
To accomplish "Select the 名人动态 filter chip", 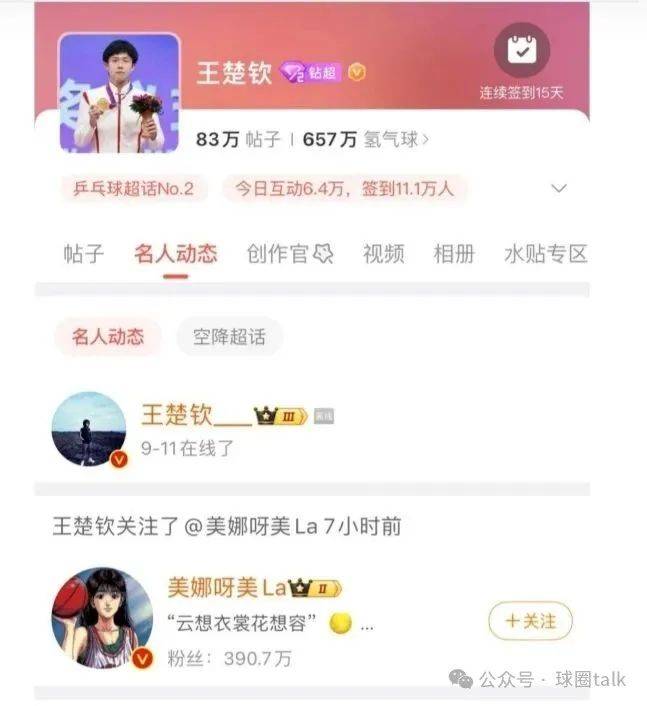I will pyautogui.click(x=107, y=337).
